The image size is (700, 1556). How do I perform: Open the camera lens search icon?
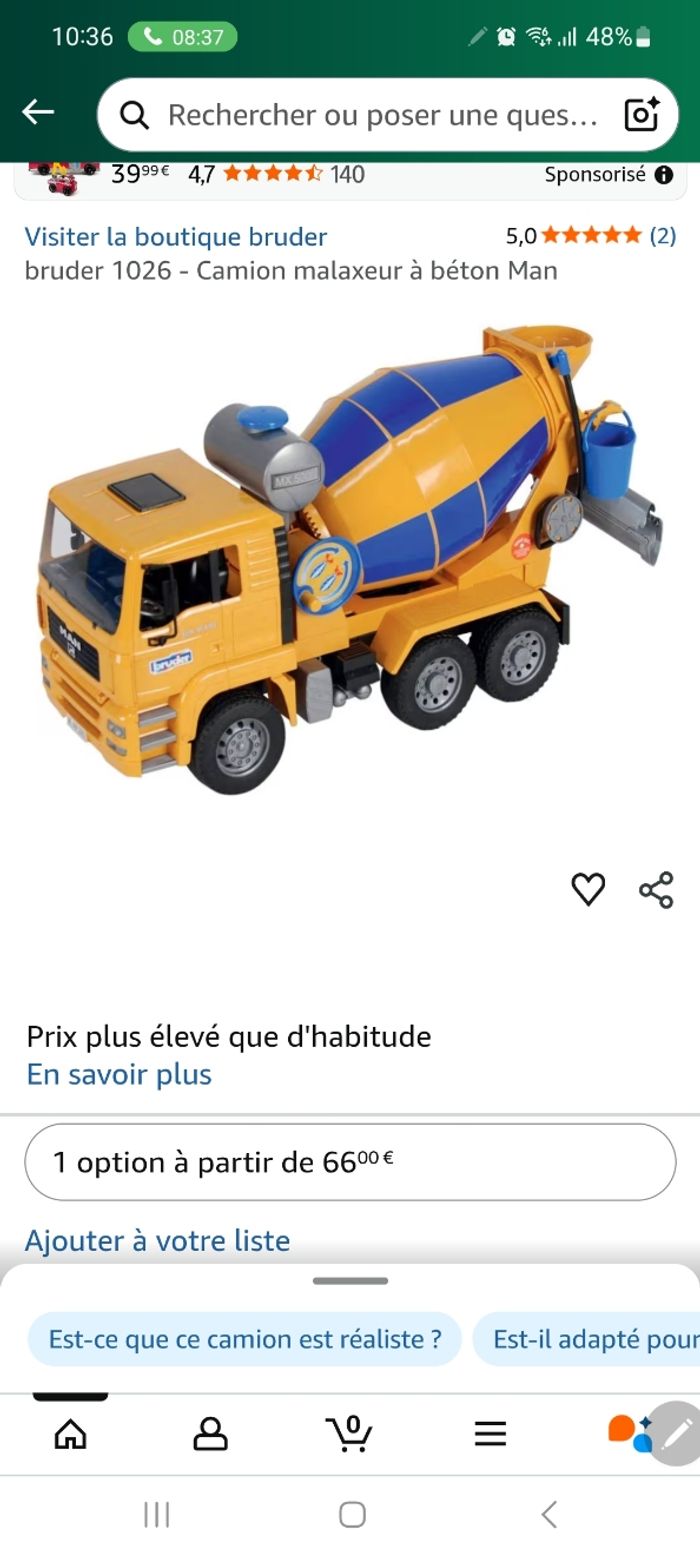(x=641, y=115)
